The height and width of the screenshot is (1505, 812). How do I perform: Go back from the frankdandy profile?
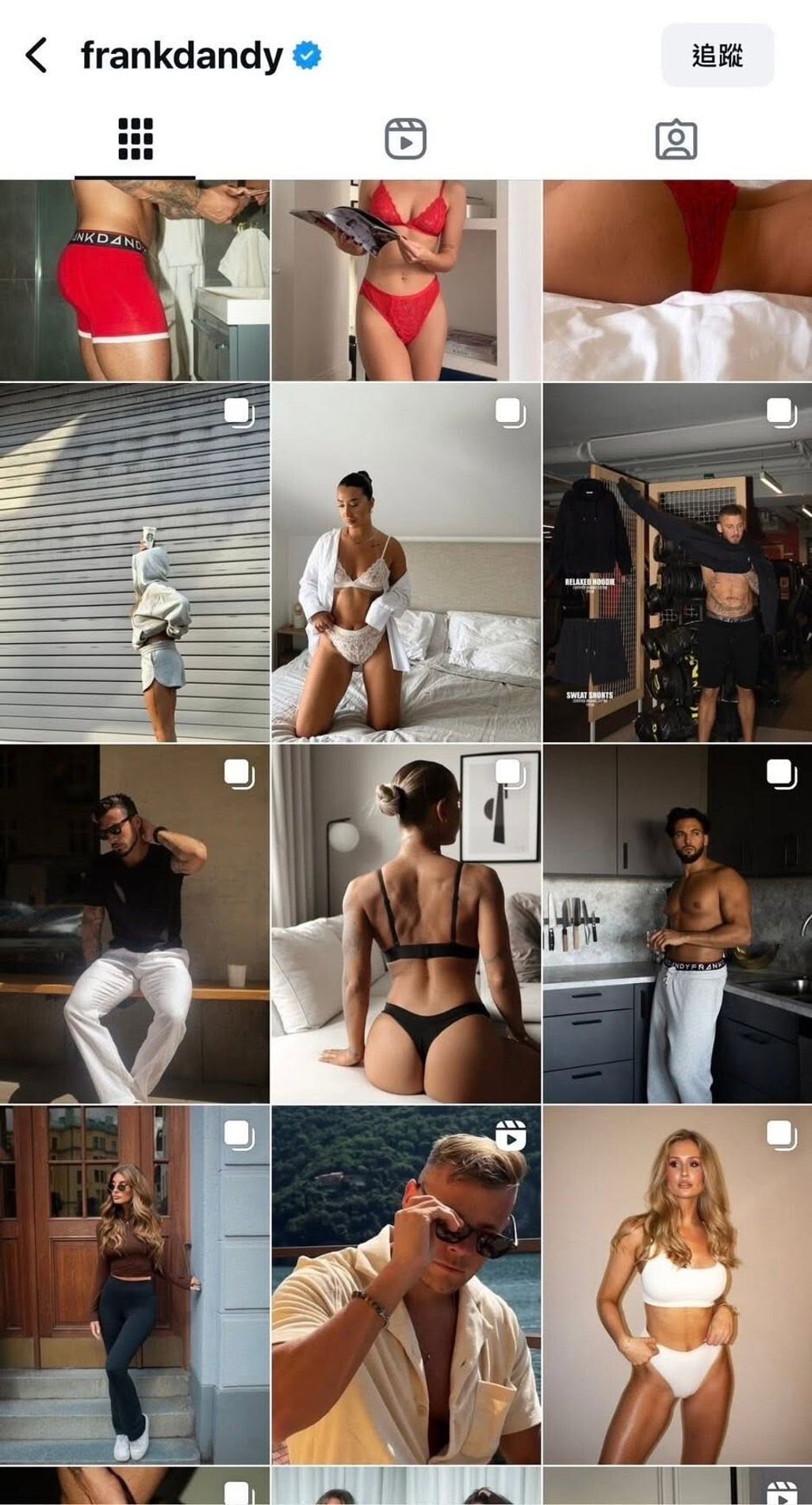[x=36, y=56]
